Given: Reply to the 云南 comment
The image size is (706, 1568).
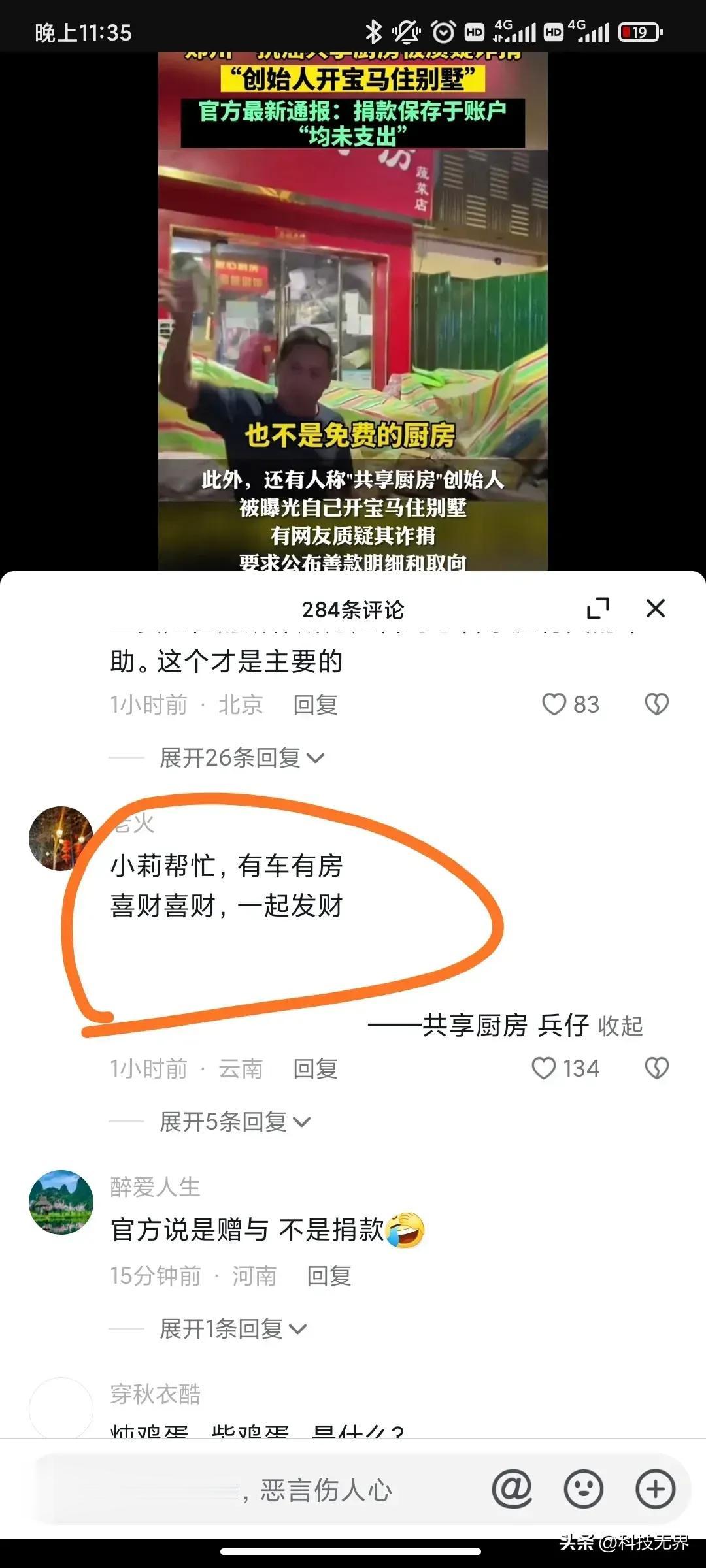Looking at the screenshot, I should tap(314, 1069).
